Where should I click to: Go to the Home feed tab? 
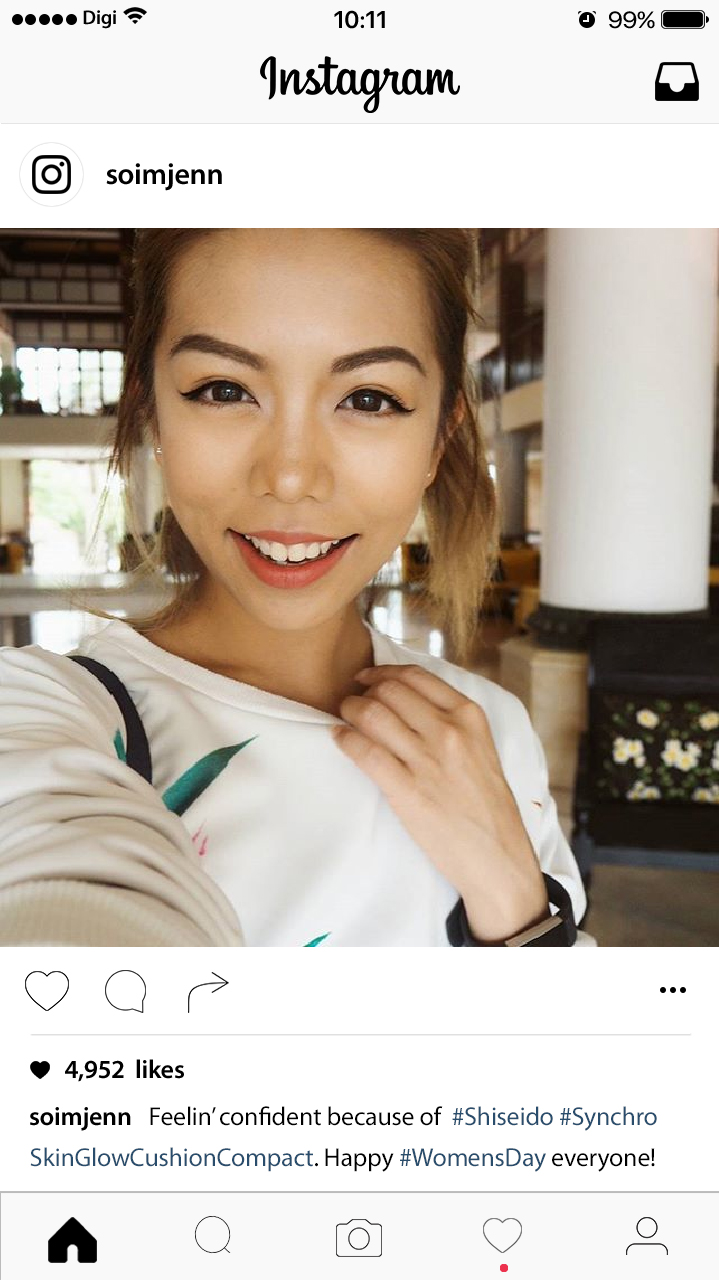[72, 1239]
